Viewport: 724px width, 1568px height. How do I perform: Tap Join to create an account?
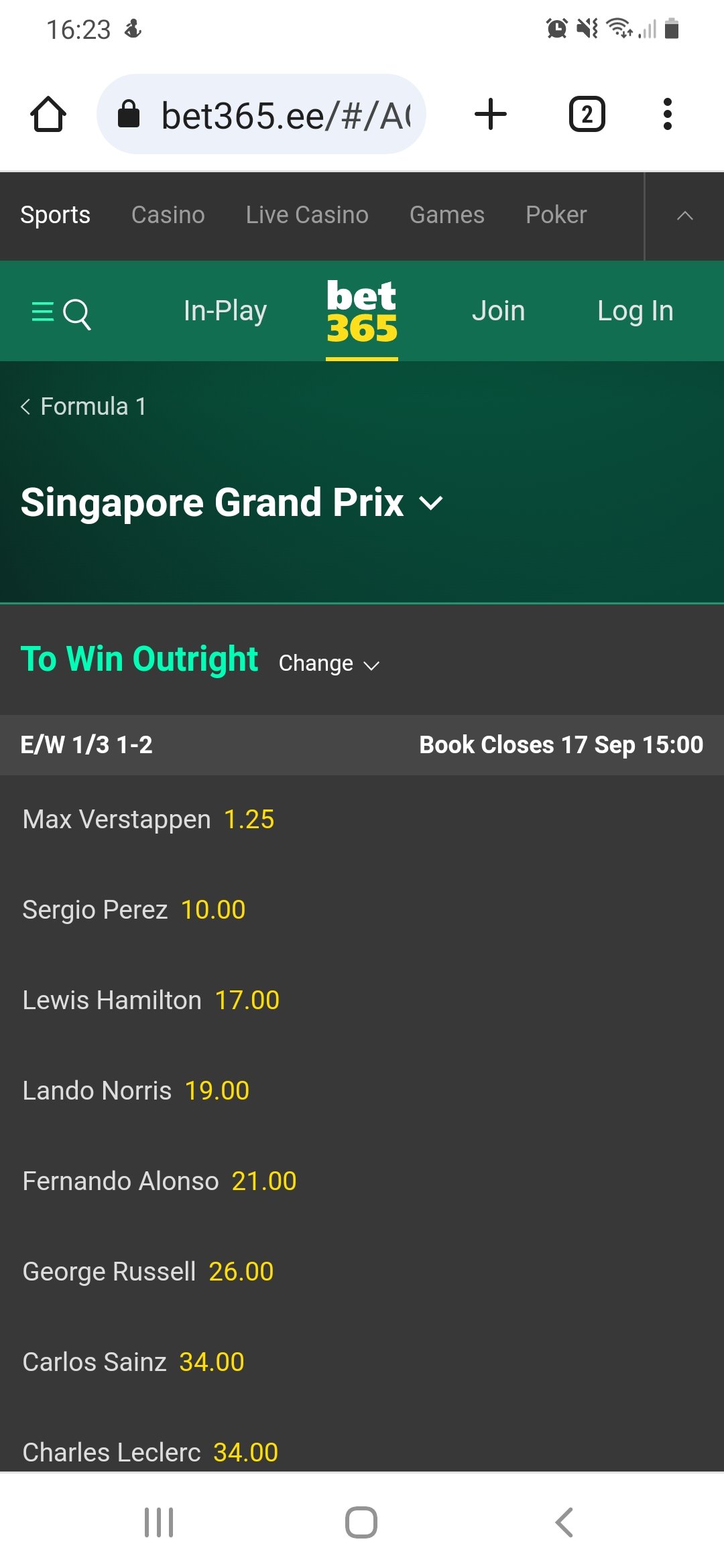coord(498,311)
